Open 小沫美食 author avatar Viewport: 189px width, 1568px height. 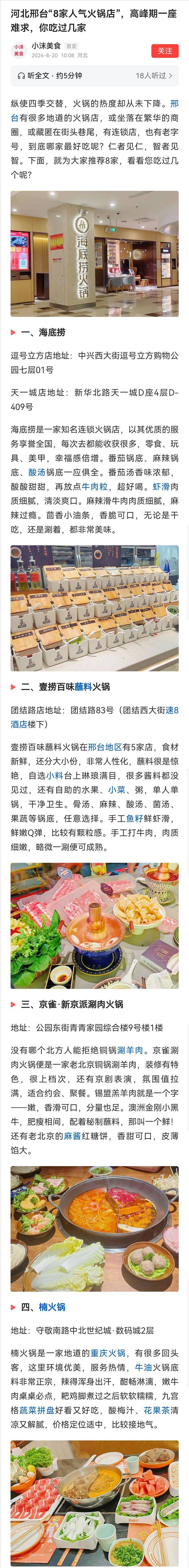pyautogui.click(x=19, y=50)
